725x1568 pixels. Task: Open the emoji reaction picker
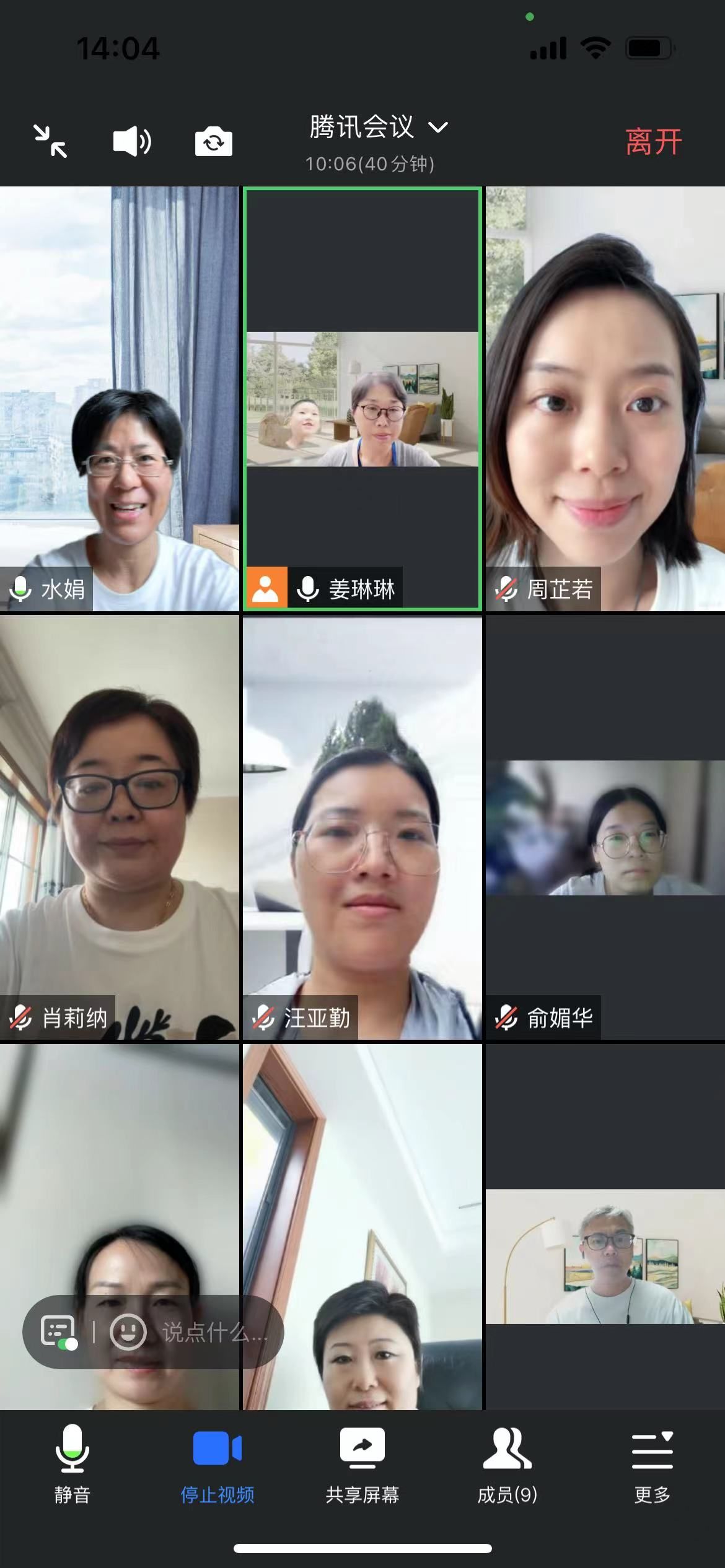click(x=128, y=1332)
